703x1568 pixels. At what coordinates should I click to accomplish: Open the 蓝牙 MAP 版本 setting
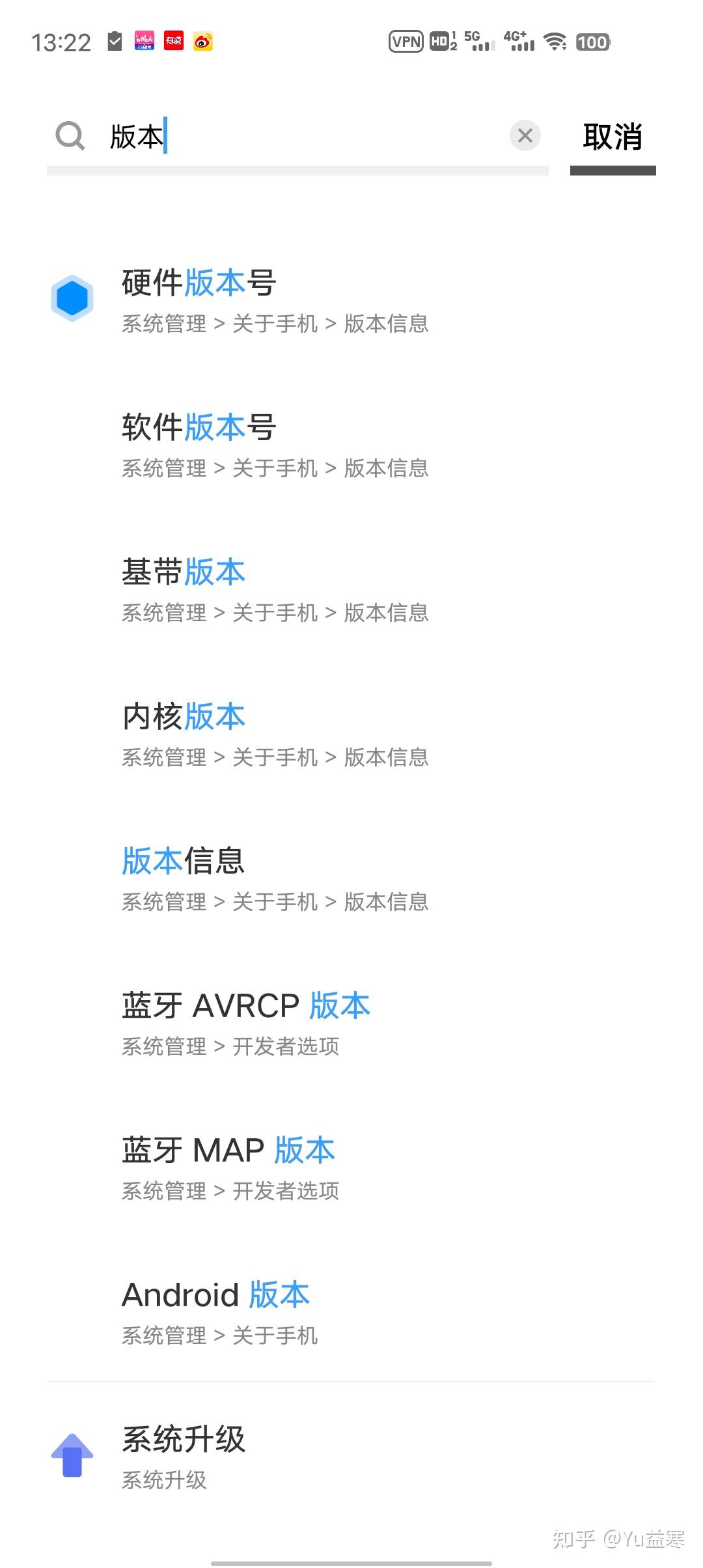[228, 1149]
